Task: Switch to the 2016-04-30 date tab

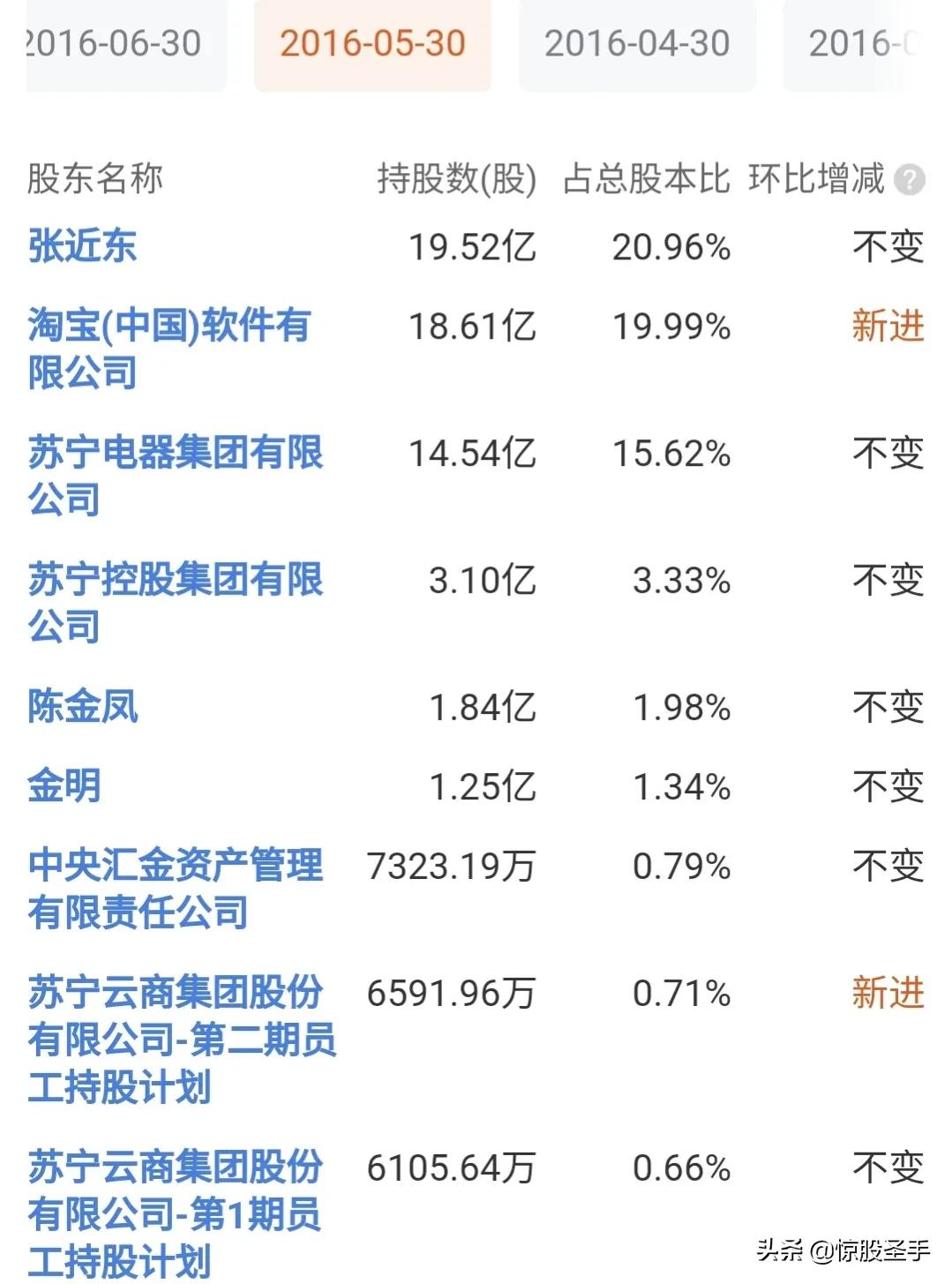Action: tap(638, 42)
